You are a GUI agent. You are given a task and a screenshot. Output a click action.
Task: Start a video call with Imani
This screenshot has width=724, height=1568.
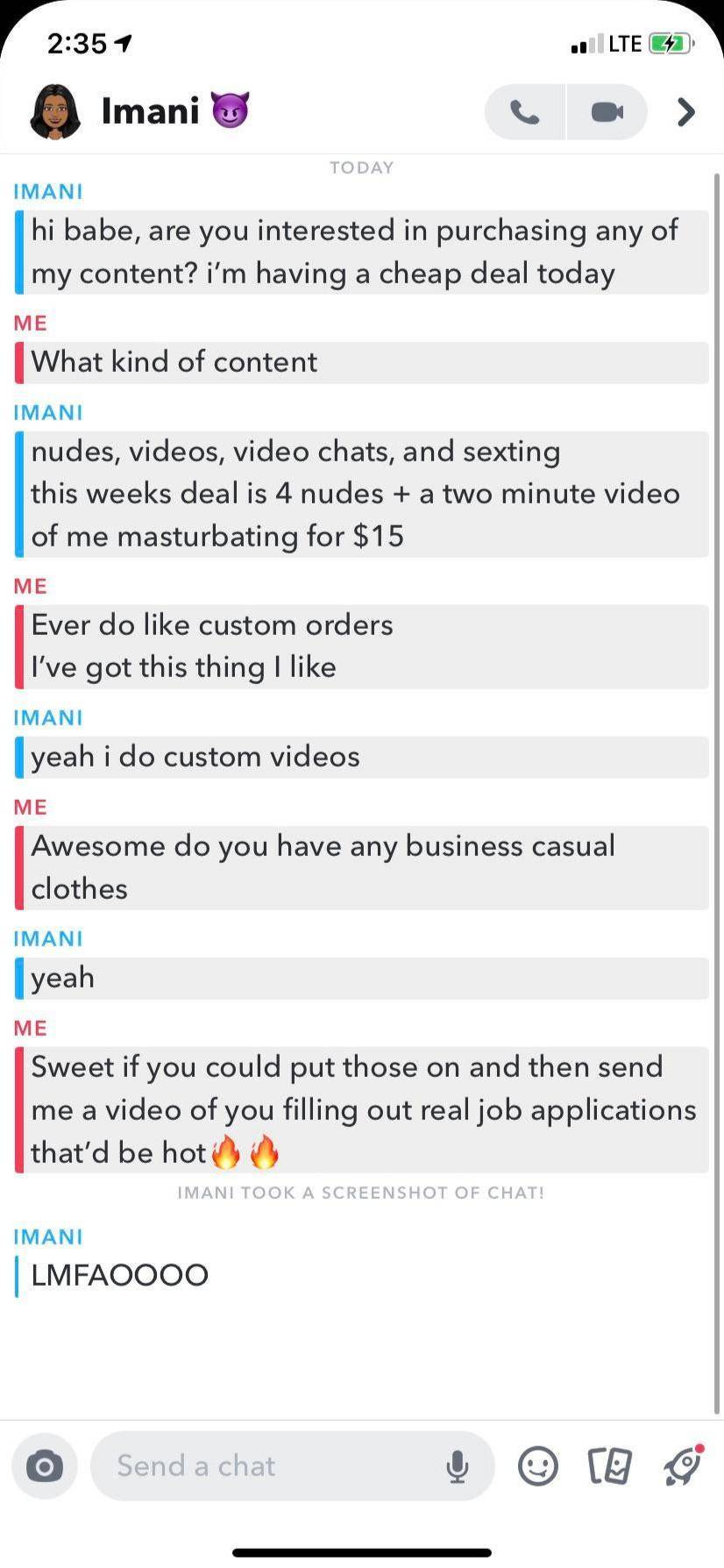pos(607,112)
